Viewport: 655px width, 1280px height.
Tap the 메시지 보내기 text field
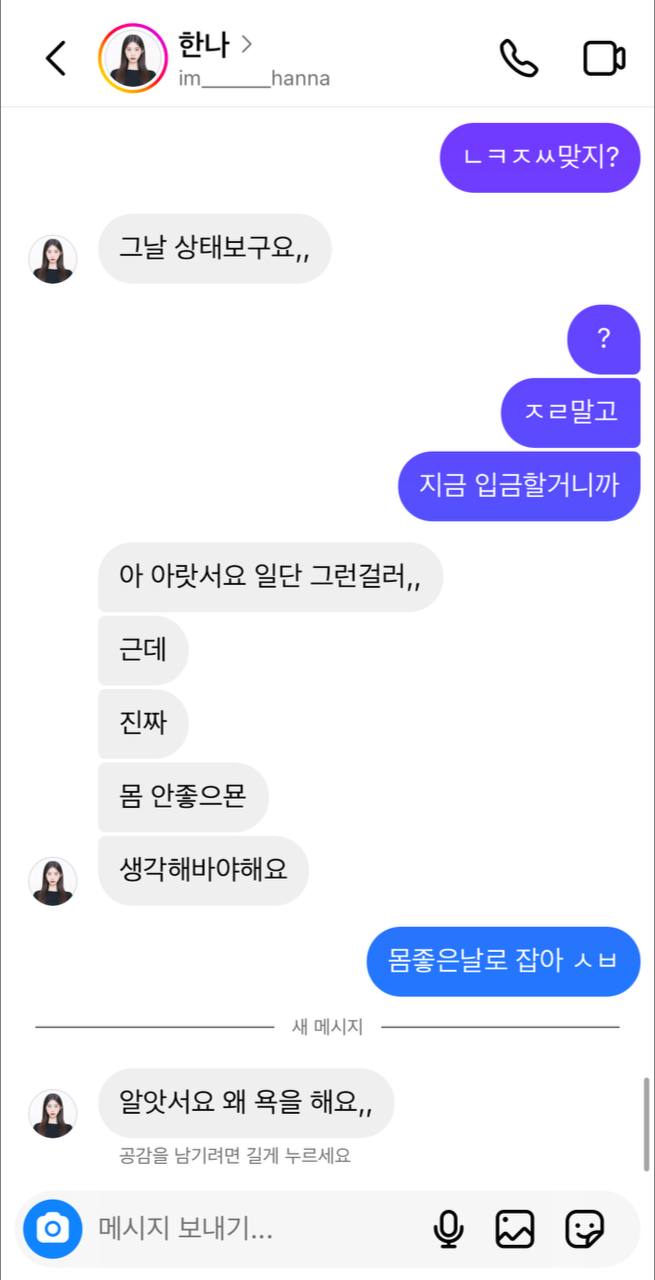pos(250,1228)
